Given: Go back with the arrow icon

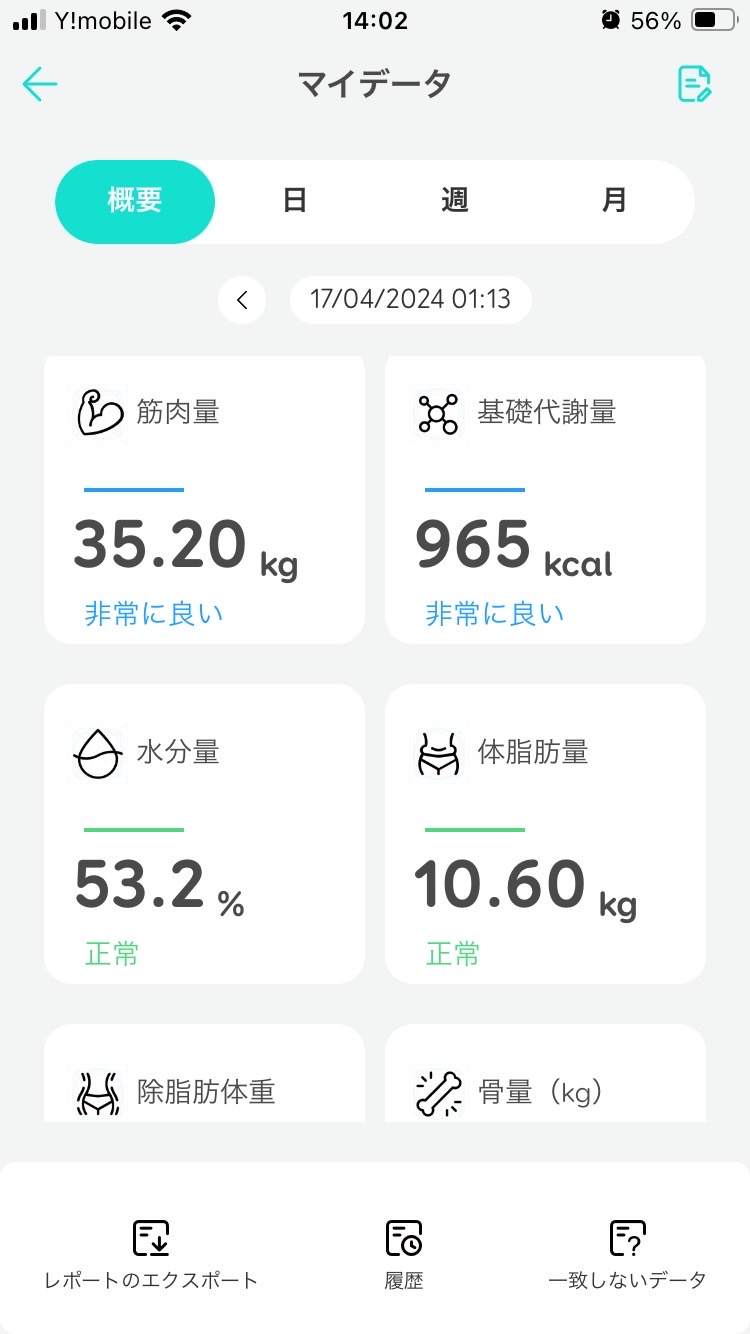Looking at the screenshot, I should click(40, 85).
